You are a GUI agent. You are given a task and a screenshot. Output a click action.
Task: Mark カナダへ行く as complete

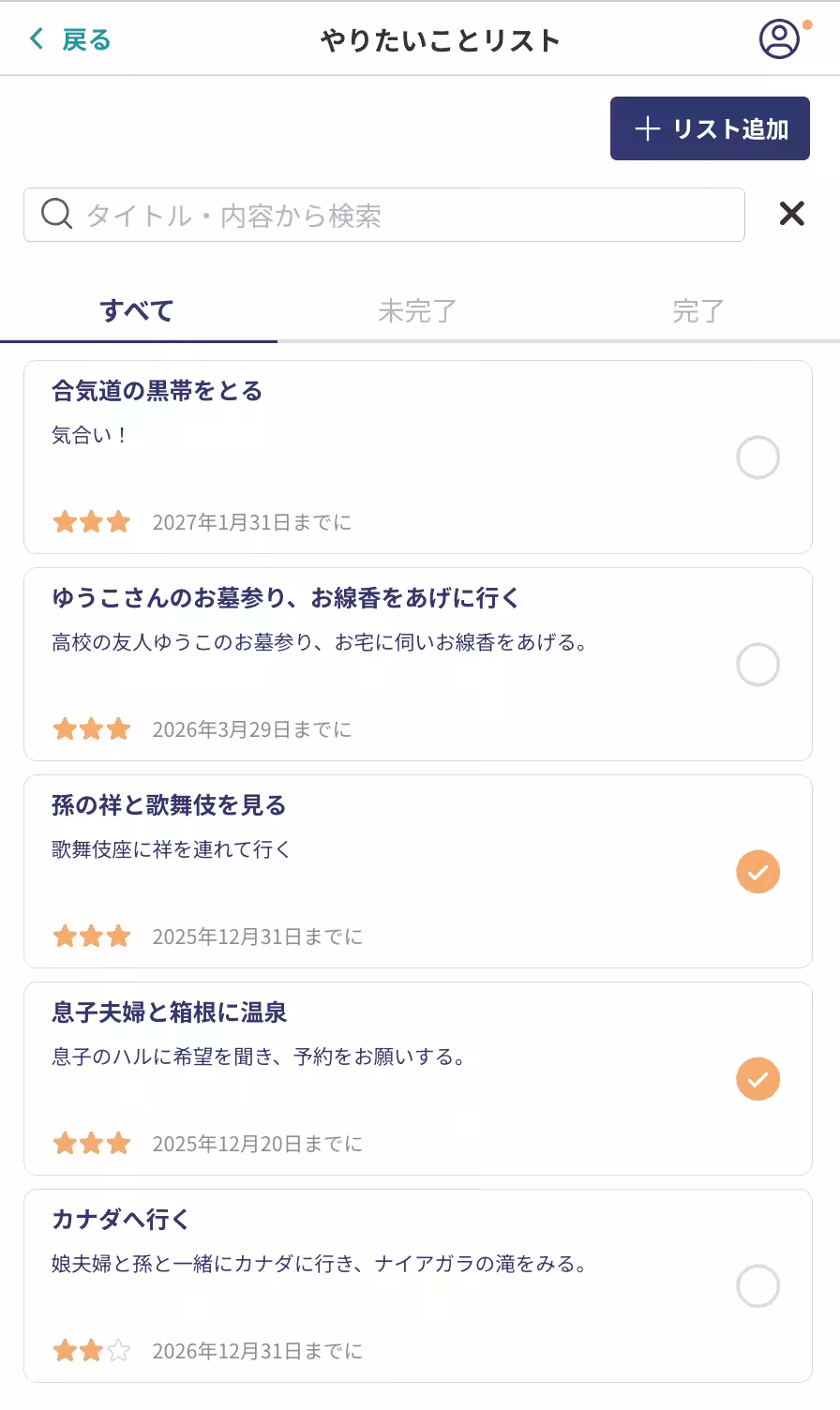click(757, 1287)
